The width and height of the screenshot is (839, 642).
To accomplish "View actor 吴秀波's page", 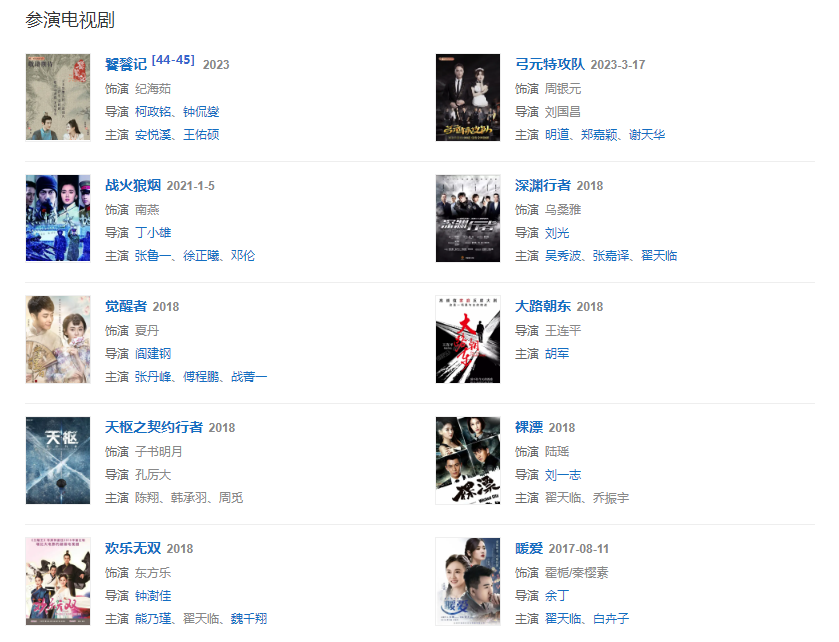I will click(563, 256).
